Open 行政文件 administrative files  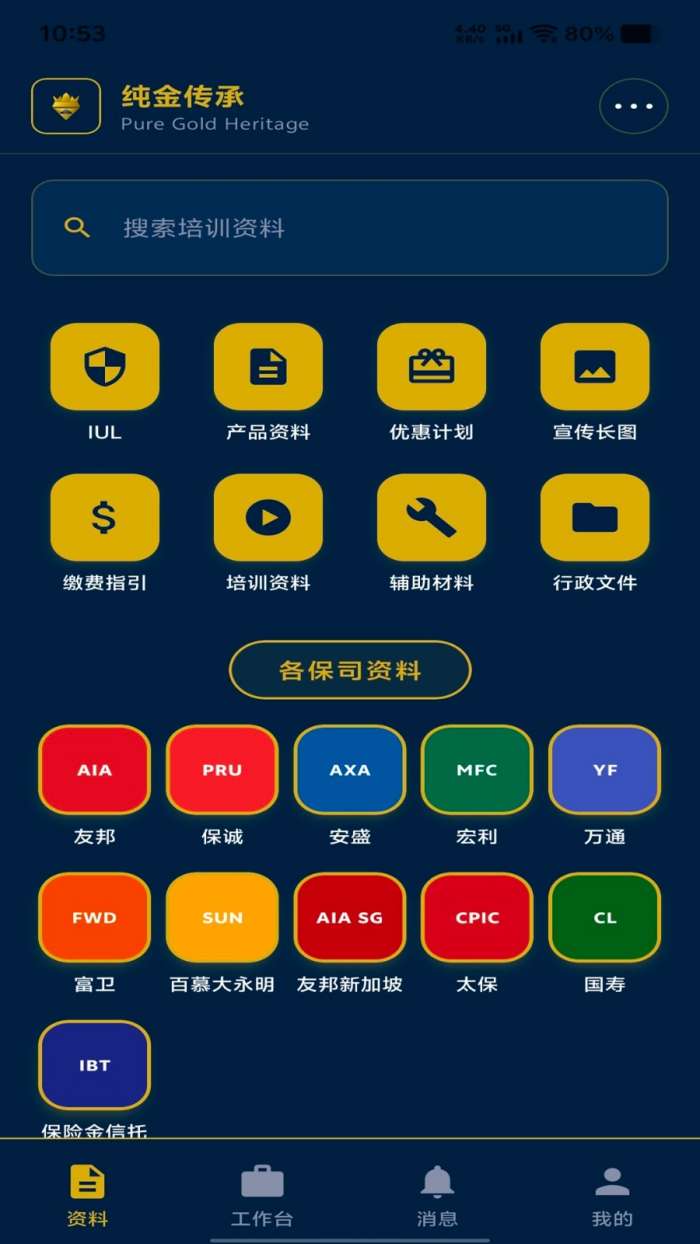click(595, 518)
